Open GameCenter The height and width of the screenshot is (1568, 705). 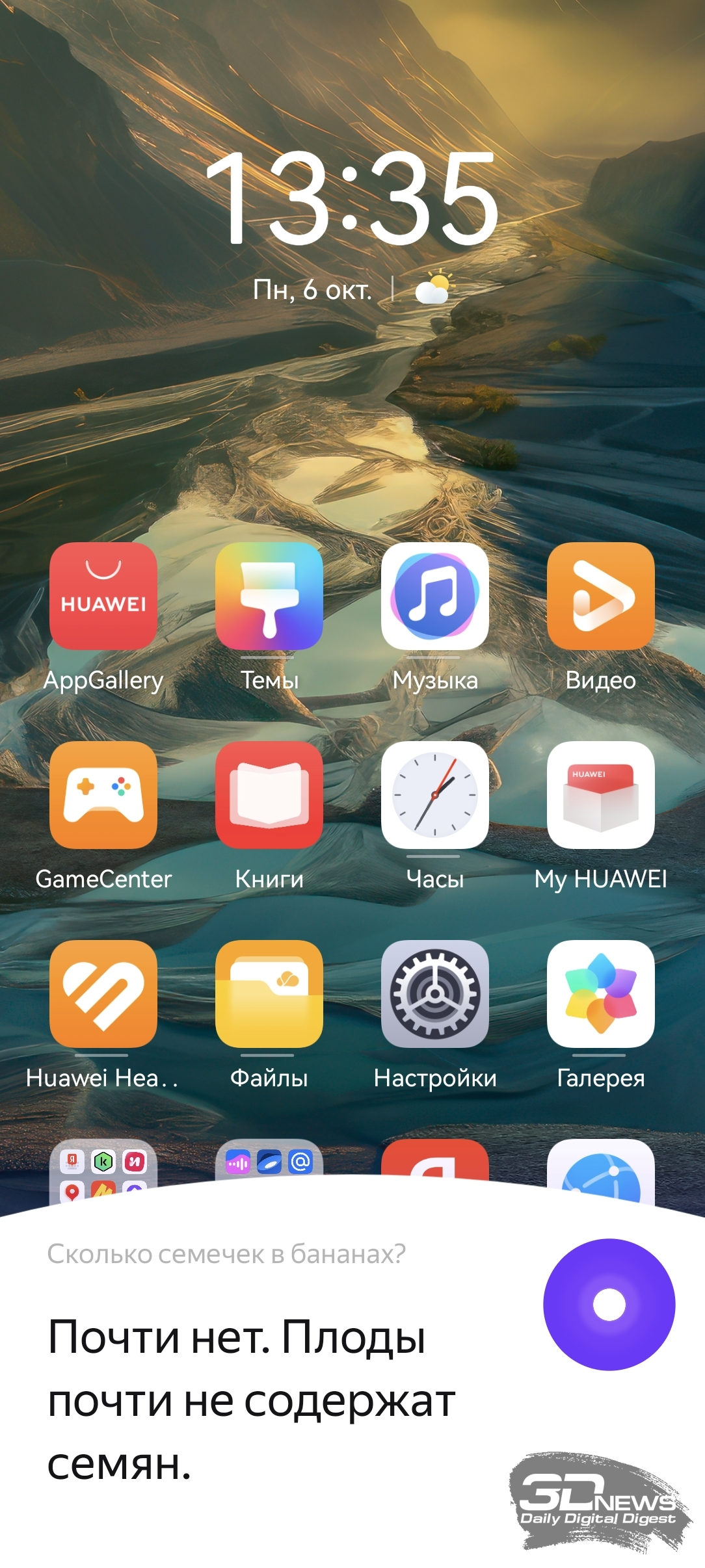[x=103, y=794]
